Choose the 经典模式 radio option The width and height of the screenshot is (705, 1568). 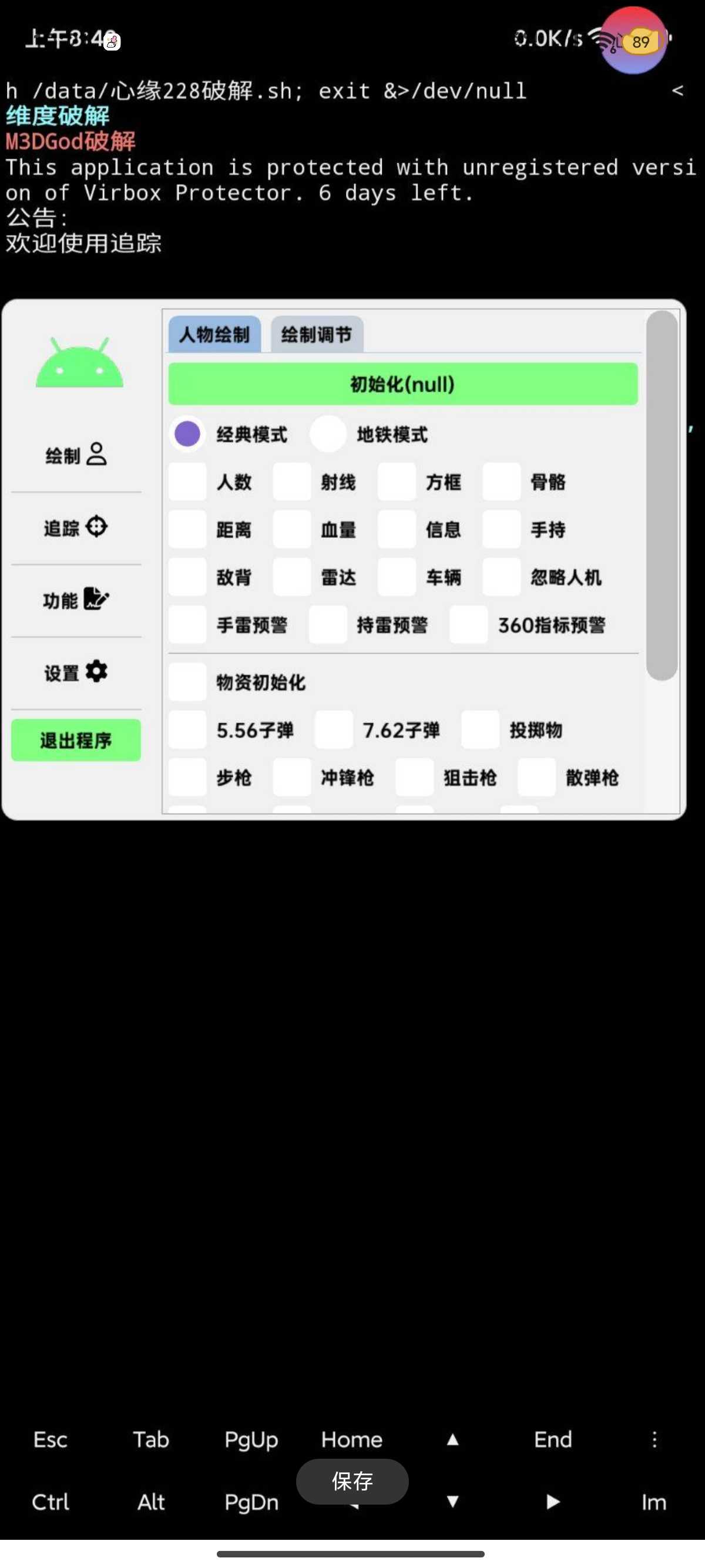pos(187,434)
